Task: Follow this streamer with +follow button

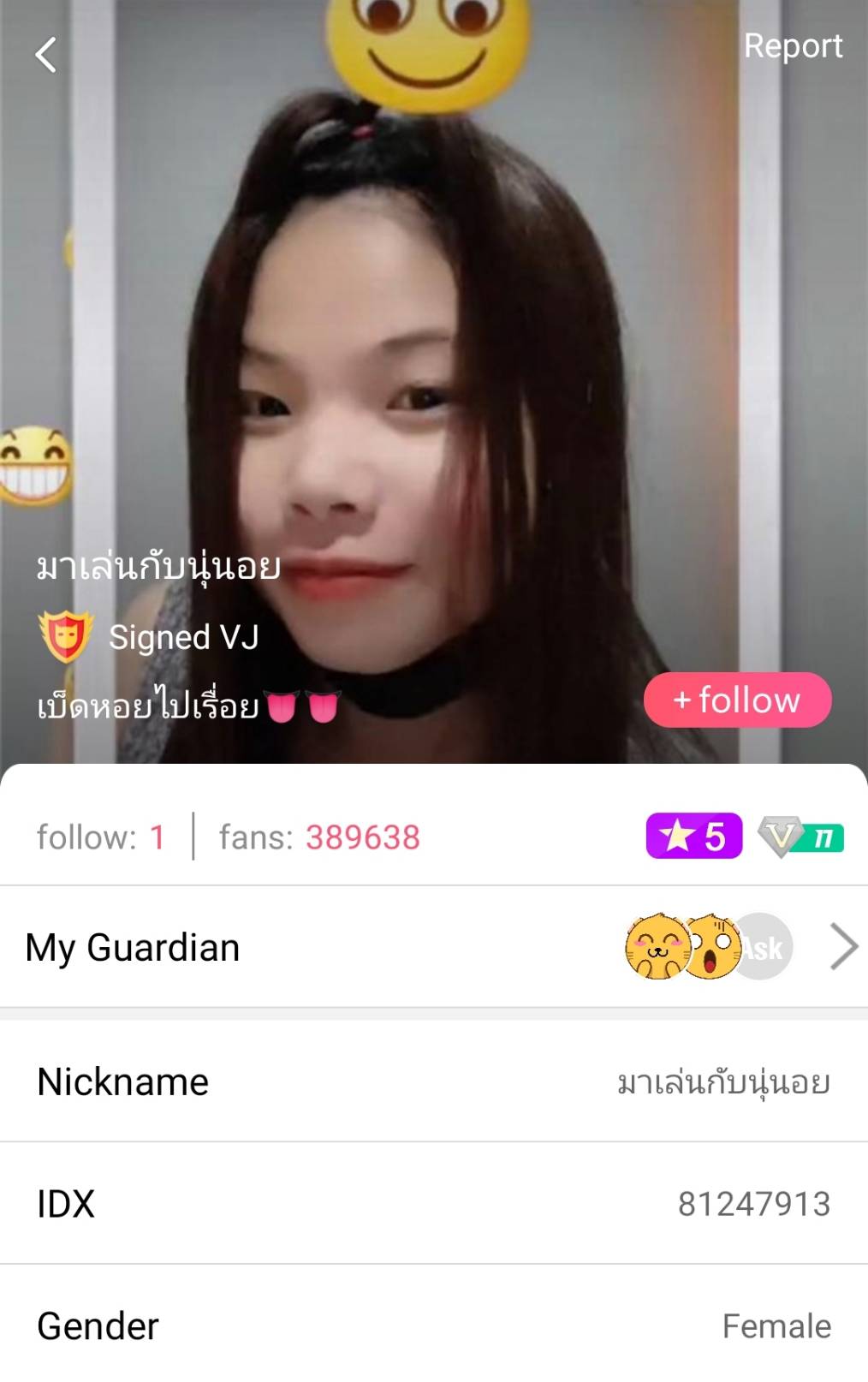Action: (x=737, y=700)
